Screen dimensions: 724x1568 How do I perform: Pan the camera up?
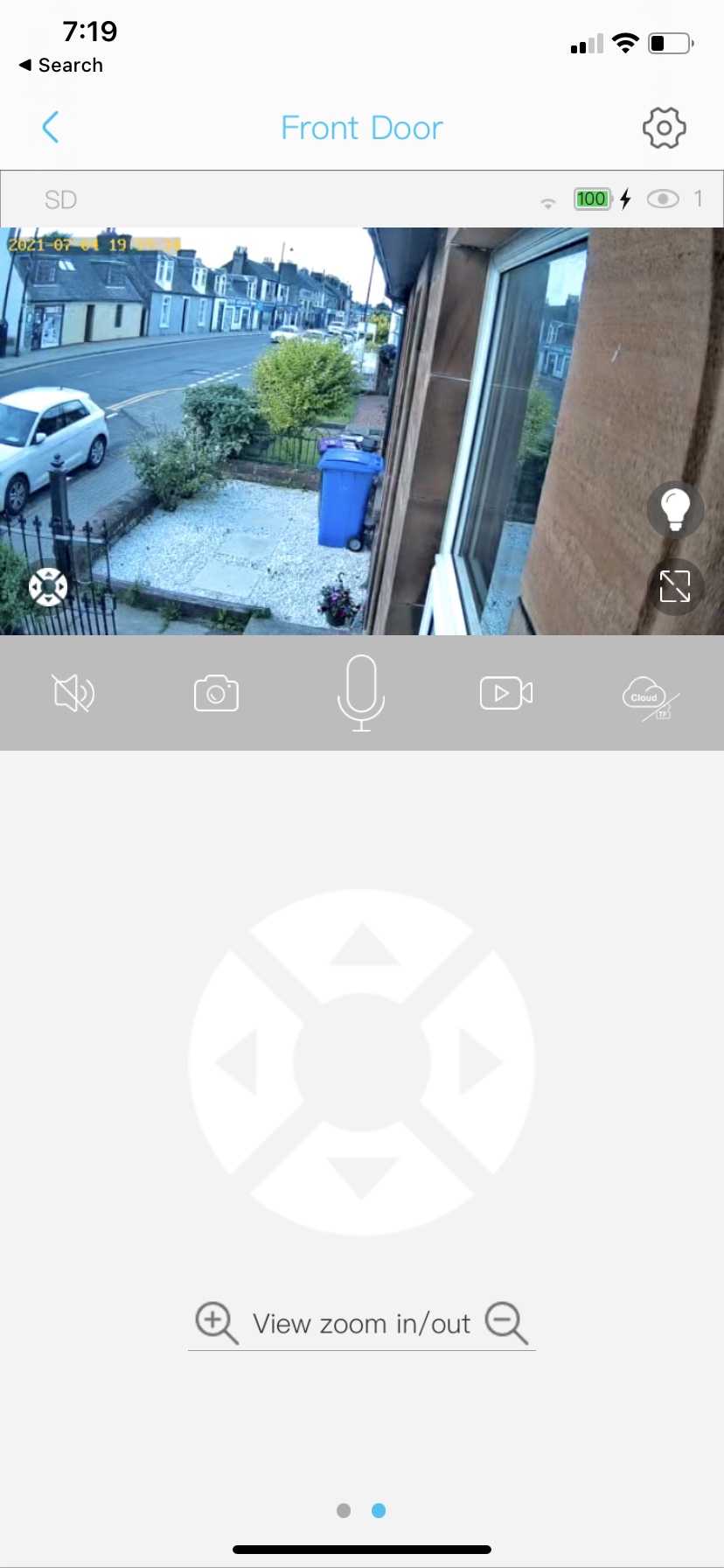tap(362, 947)
